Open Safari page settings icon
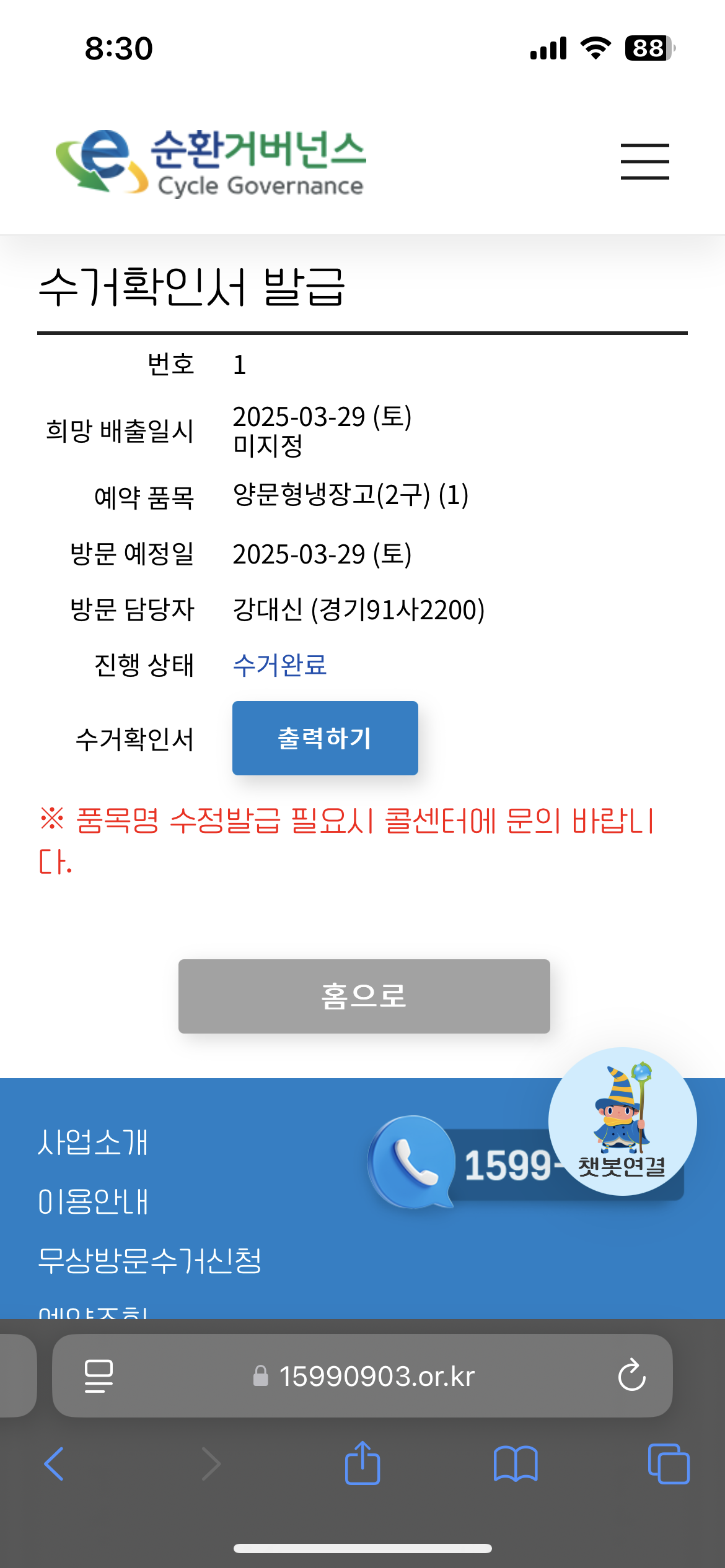 tap(99, 1375)
